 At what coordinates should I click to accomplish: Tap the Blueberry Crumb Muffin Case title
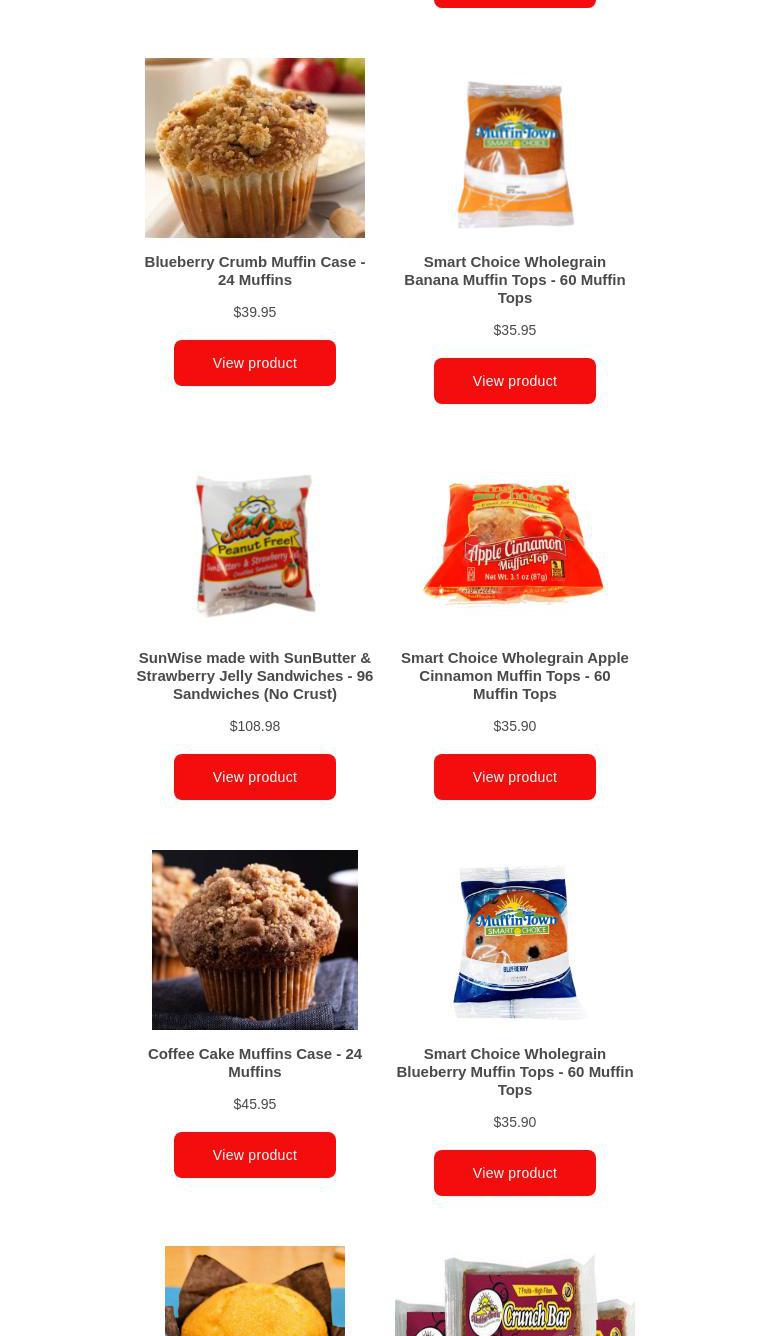click(254, 270)
